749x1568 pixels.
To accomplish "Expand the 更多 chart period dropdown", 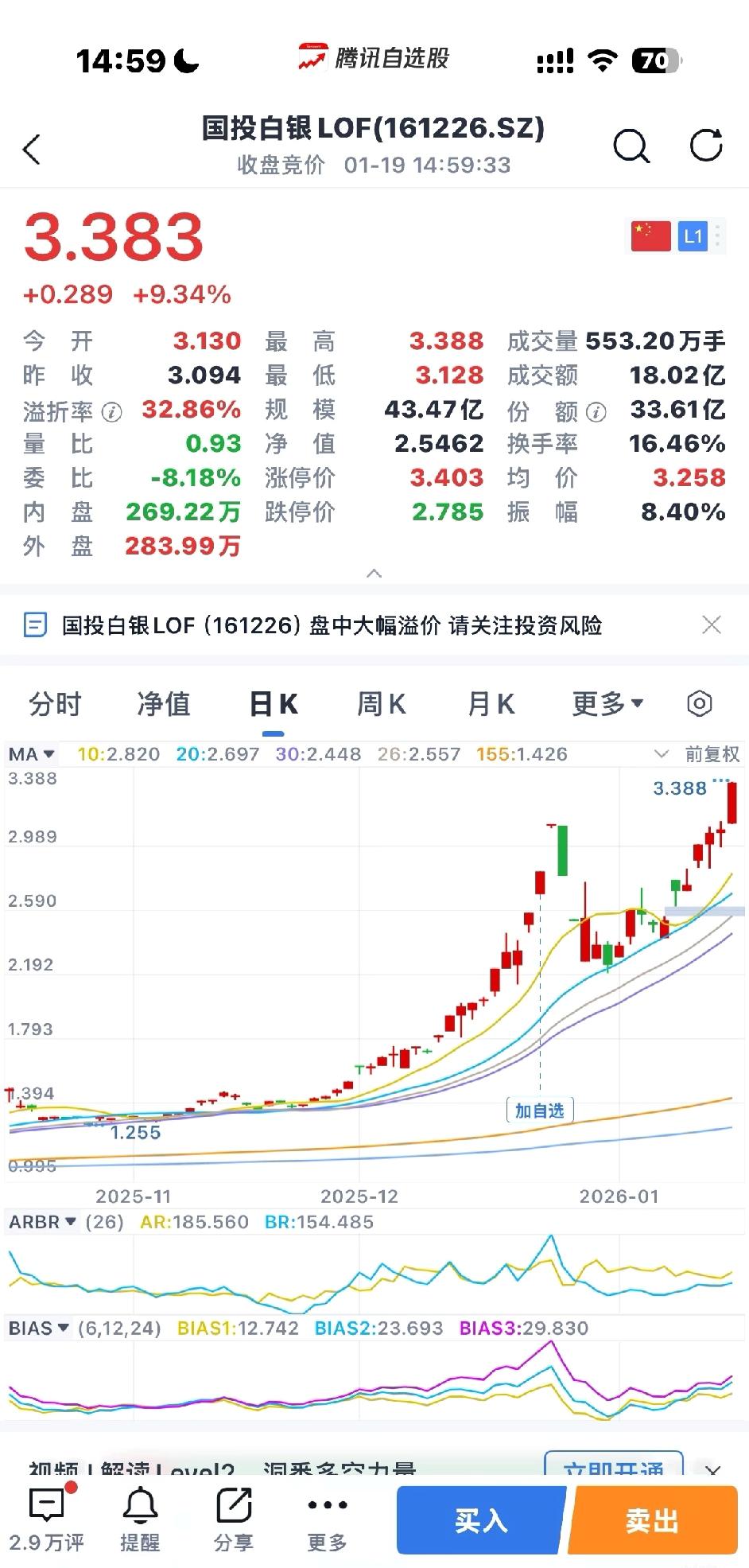I will pyautogui.click(x=607, y=704).
